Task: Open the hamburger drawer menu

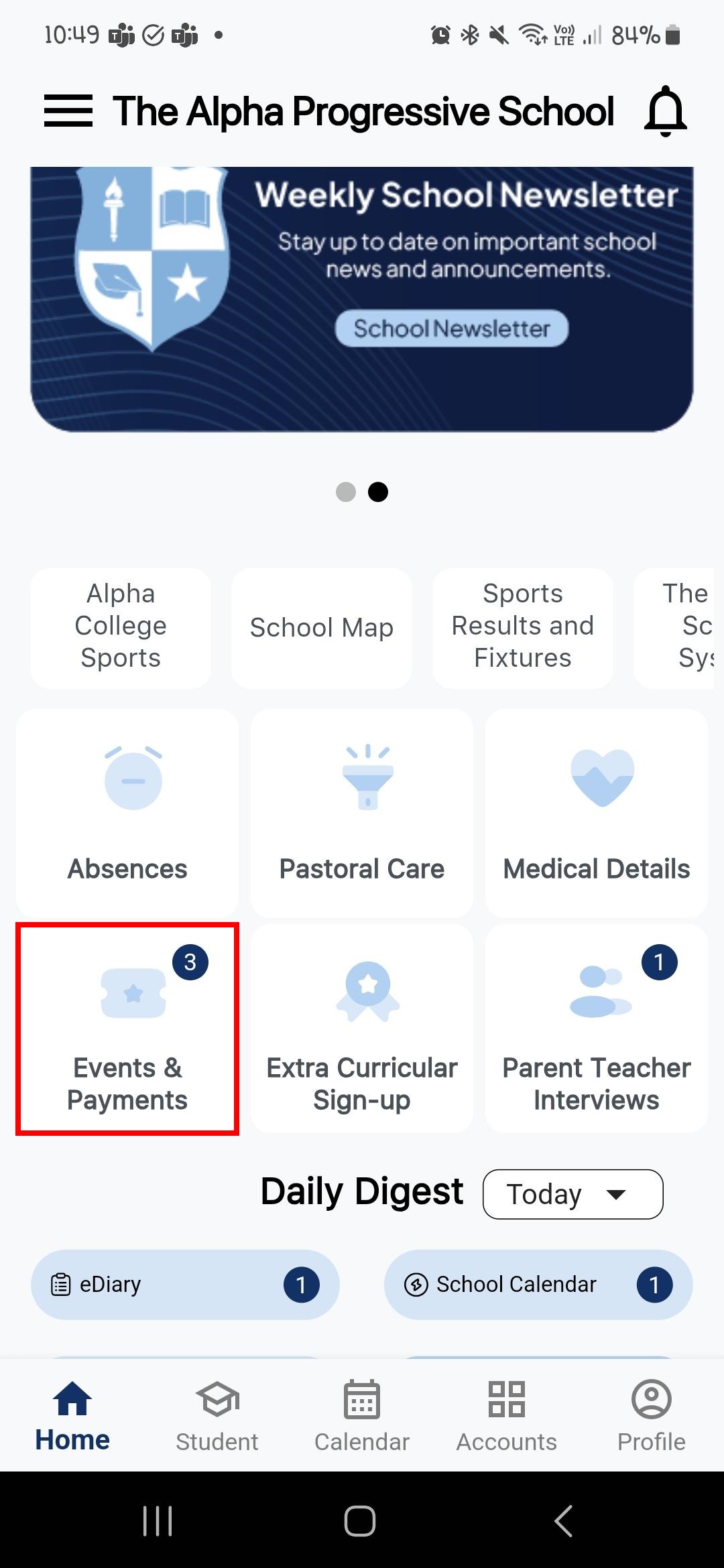Action: pos(68,111)
